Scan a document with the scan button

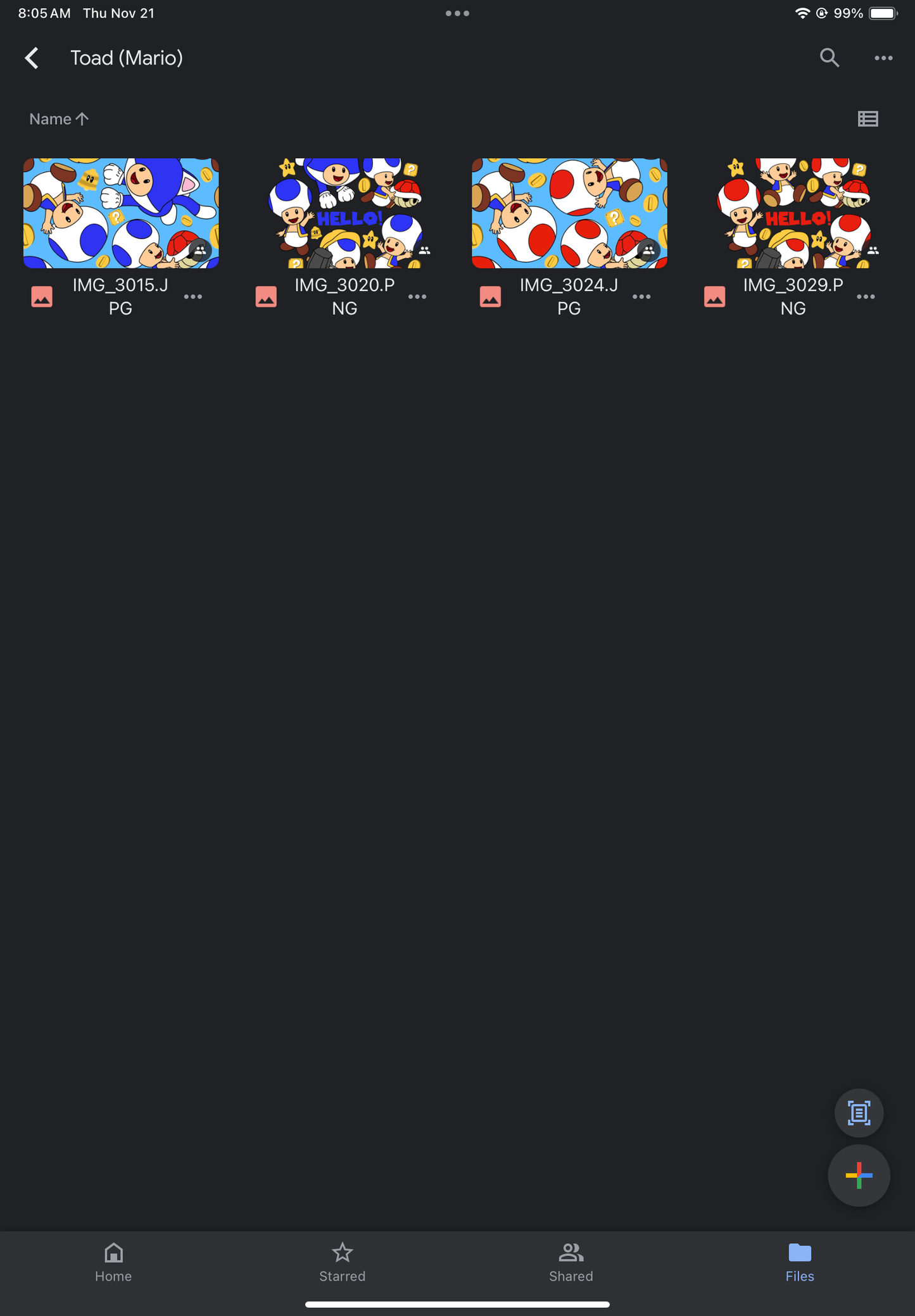point(859,1113)
